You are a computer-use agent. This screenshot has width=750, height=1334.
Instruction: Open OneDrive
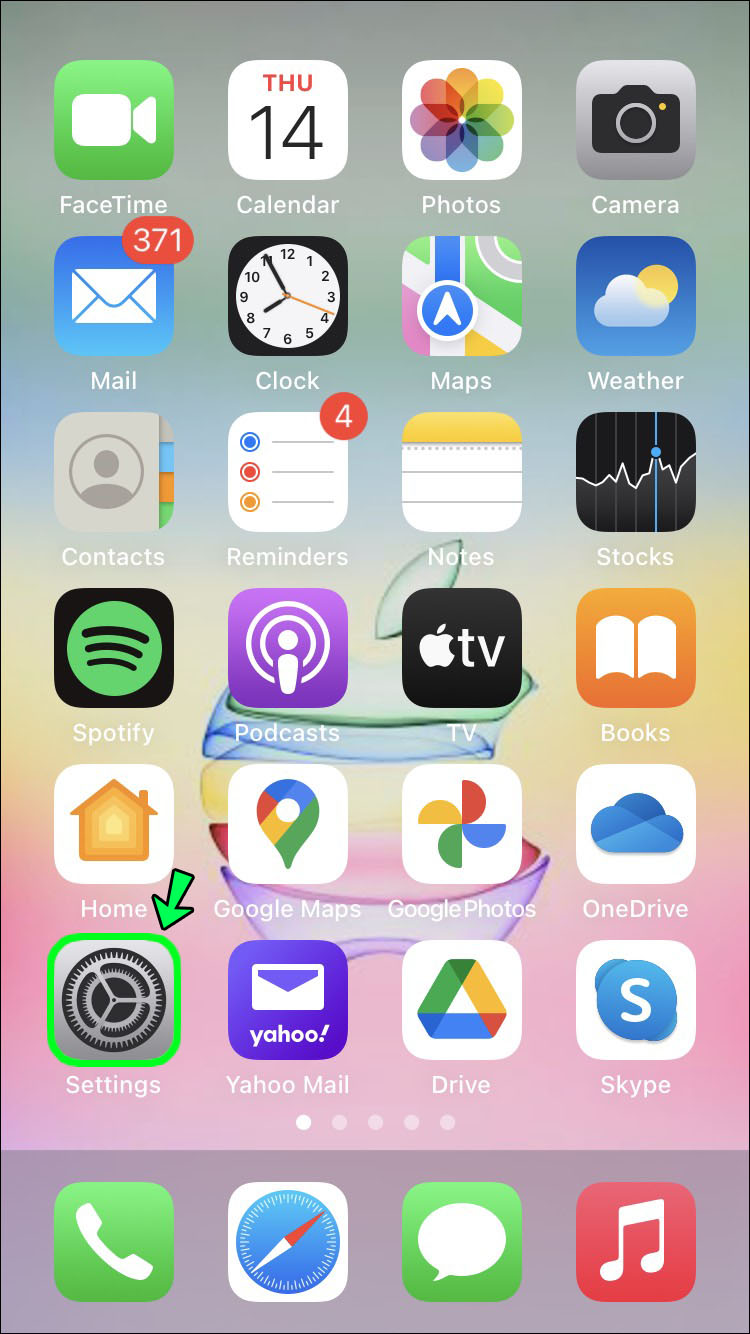point(635,824)
